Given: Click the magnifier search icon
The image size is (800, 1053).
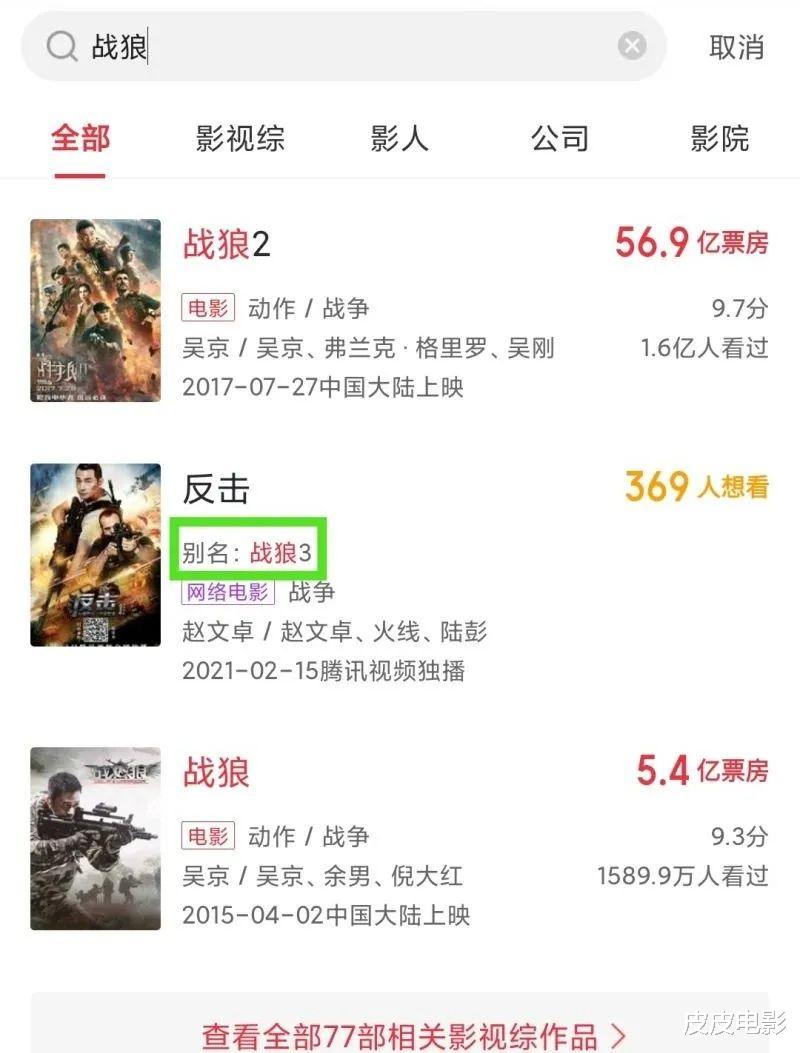Looking at the screenshot, I should coord(62,46).
